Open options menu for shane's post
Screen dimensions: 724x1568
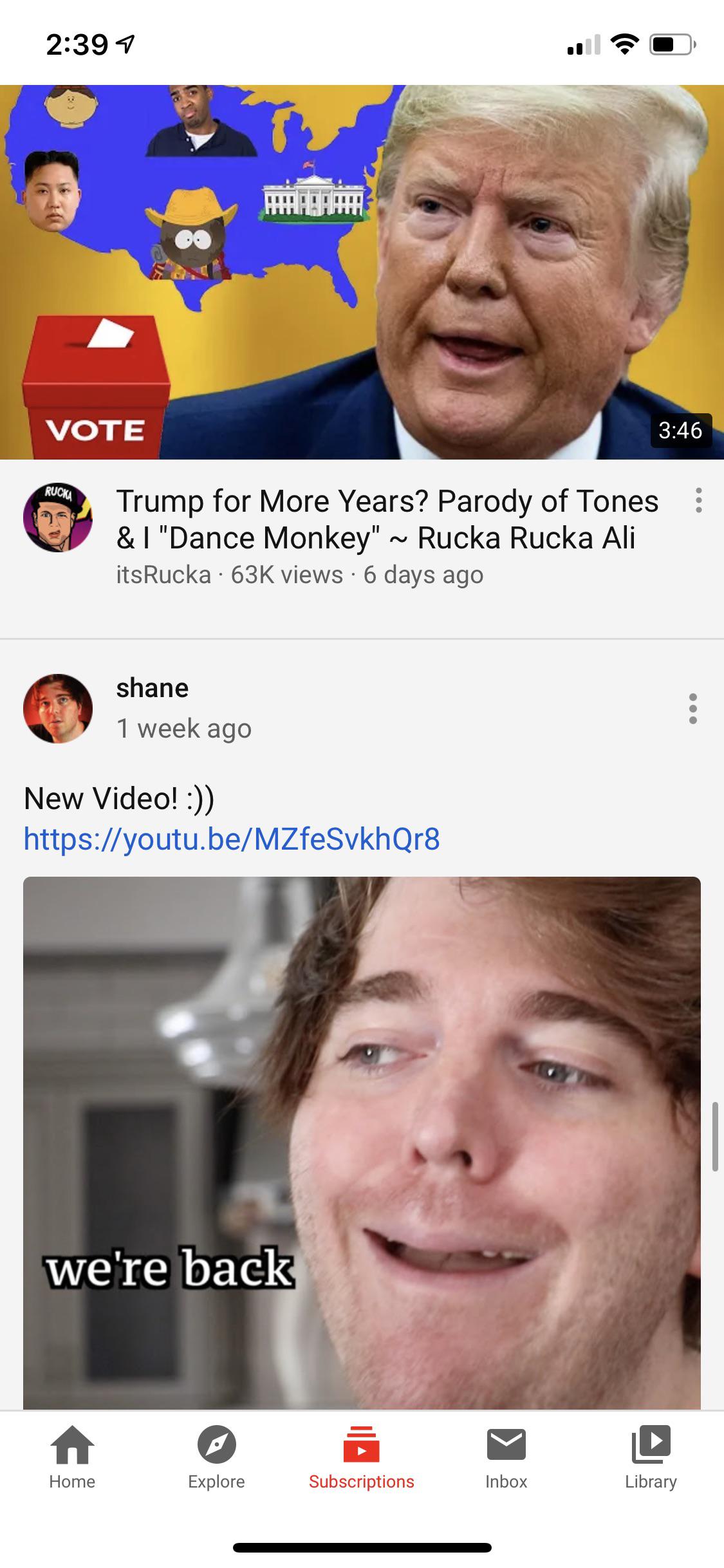click(692, 708)
